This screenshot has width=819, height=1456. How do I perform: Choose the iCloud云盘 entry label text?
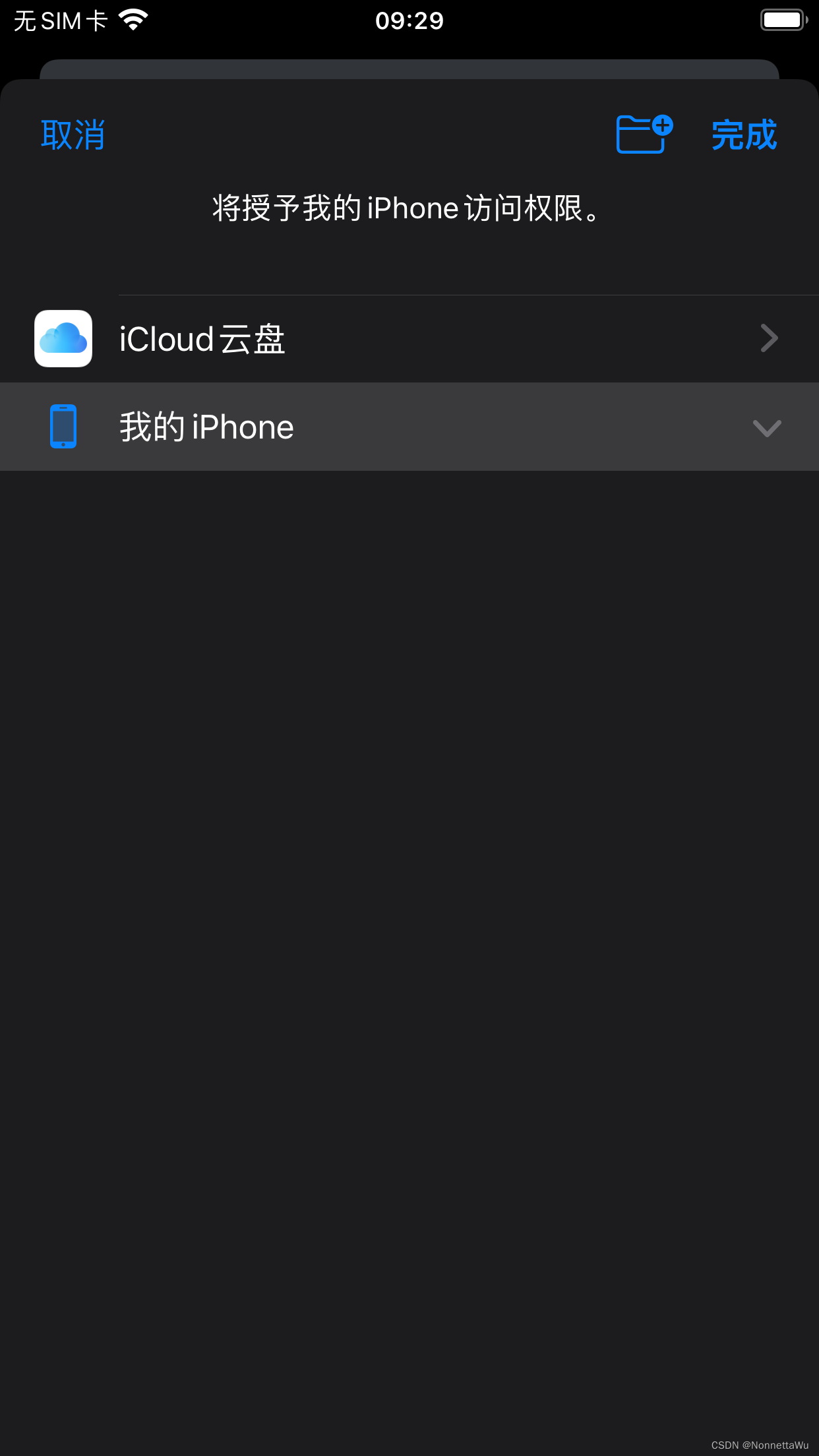coord(201,338)
